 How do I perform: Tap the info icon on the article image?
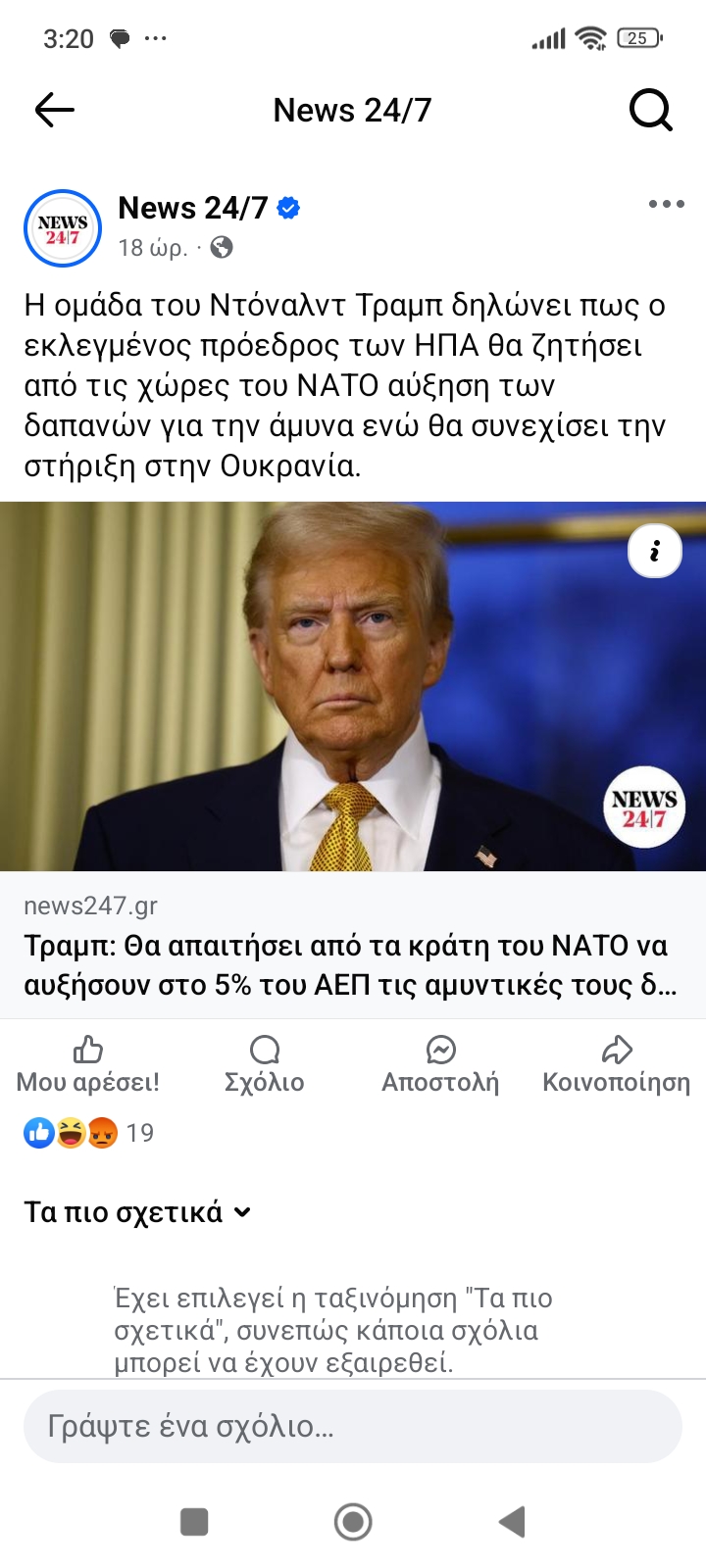[x=654, y=551]
